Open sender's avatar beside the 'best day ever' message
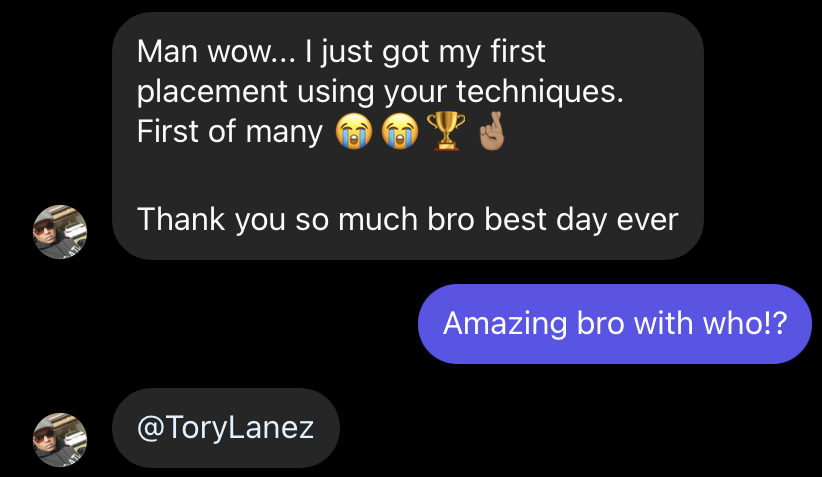Image resolution: width=822 pixels, height=477 pixels. click(60, 232)
